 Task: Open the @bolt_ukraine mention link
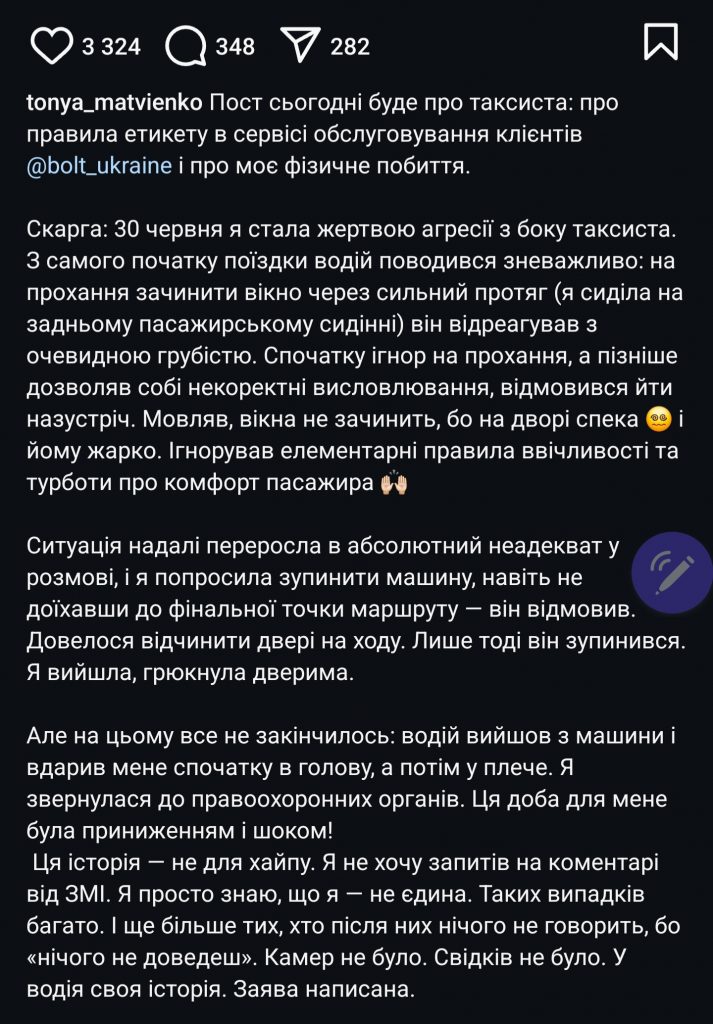pos(100,165)
